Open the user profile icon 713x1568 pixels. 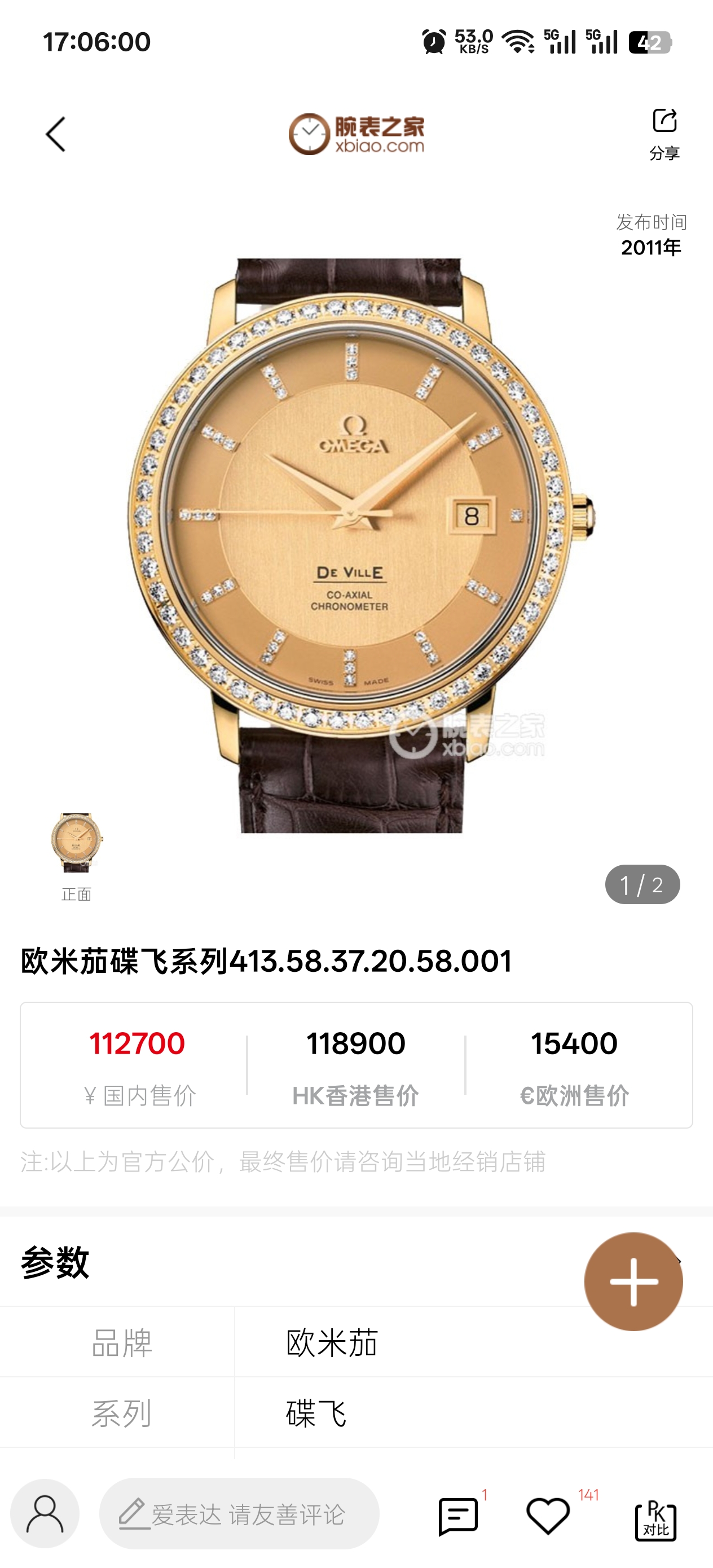(45, 1514)
